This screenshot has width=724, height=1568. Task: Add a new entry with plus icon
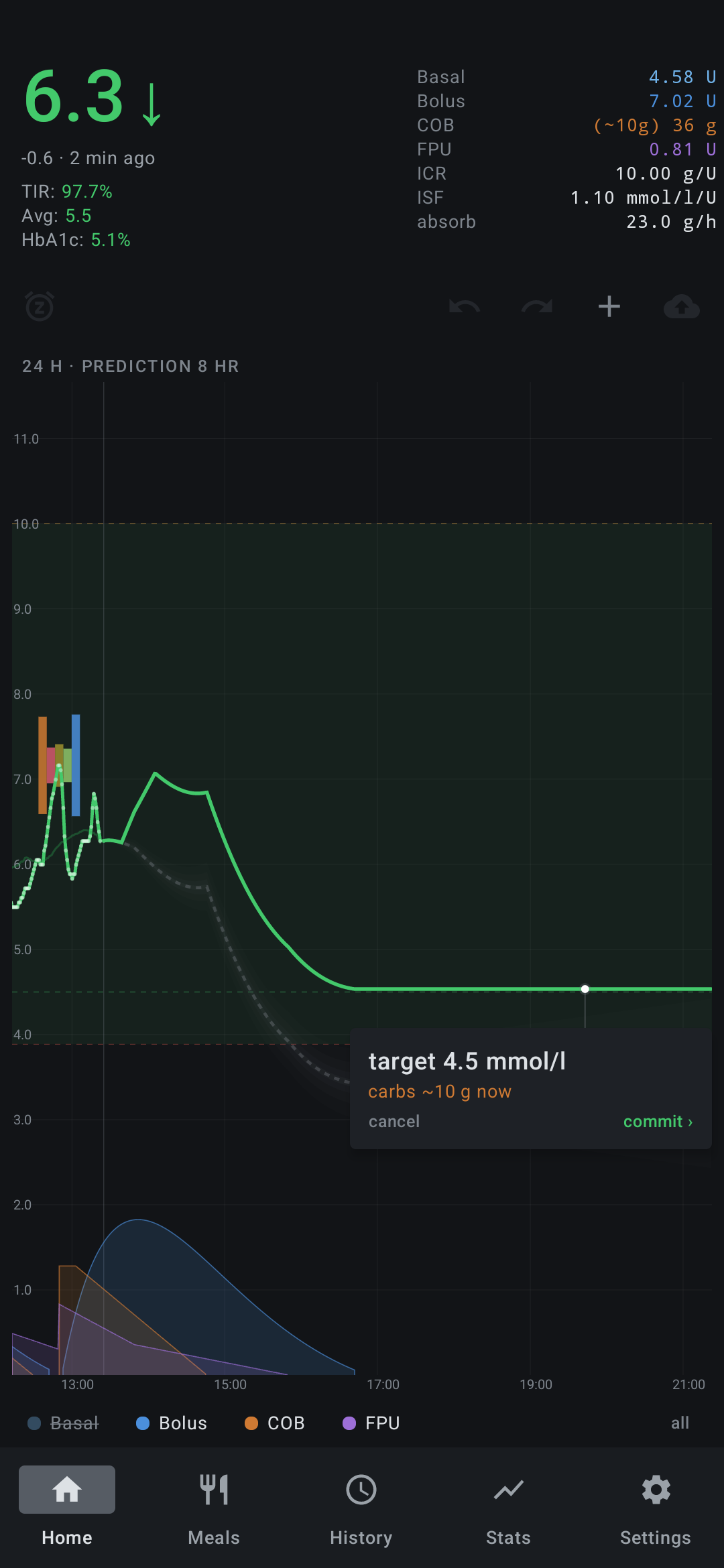(609, 307)
